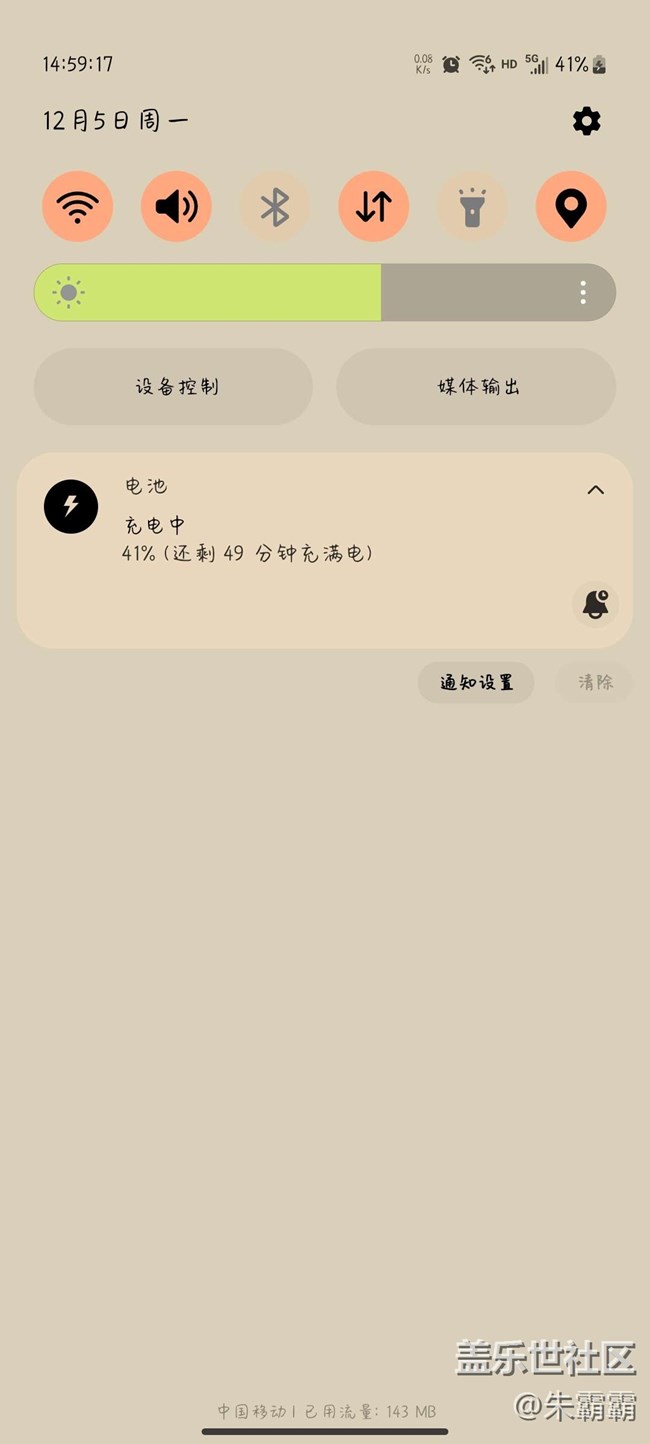Disable mobile data toggle
The height and width of the screenshot is (1444, 650).
click(373, 206)
